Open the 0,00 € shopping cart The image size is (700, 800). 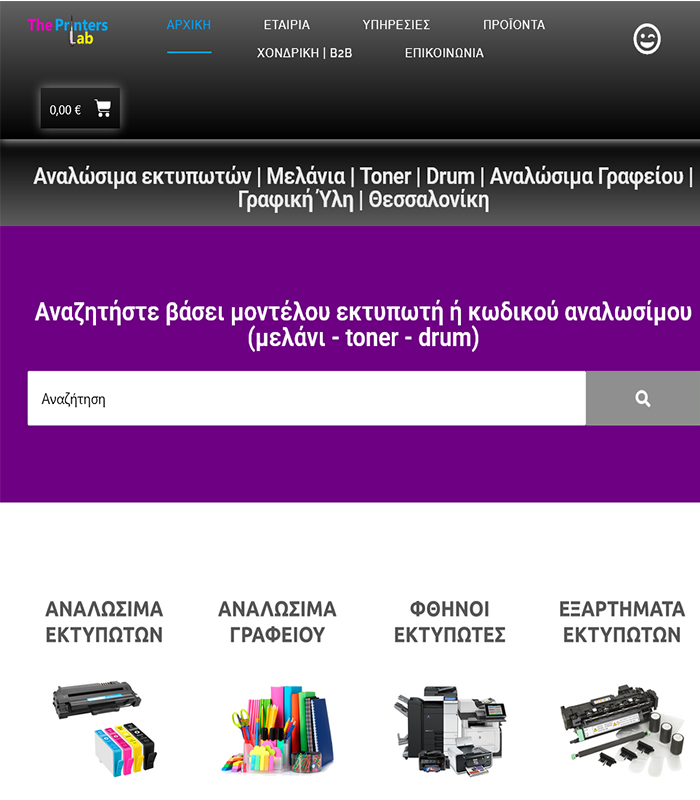[80, 109]
